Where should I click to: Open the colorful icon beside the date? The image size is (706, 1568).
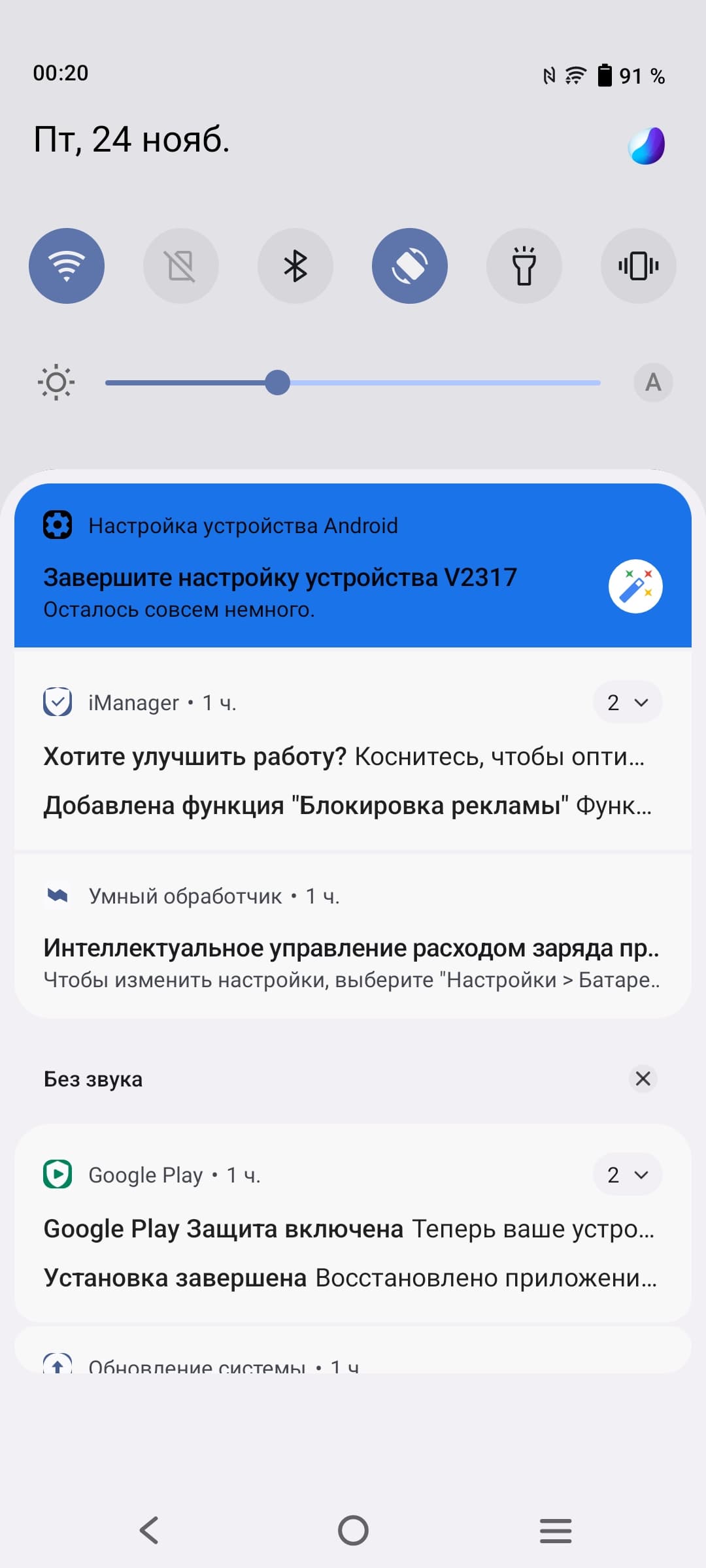pyautogui.click(x=646, y=145)
